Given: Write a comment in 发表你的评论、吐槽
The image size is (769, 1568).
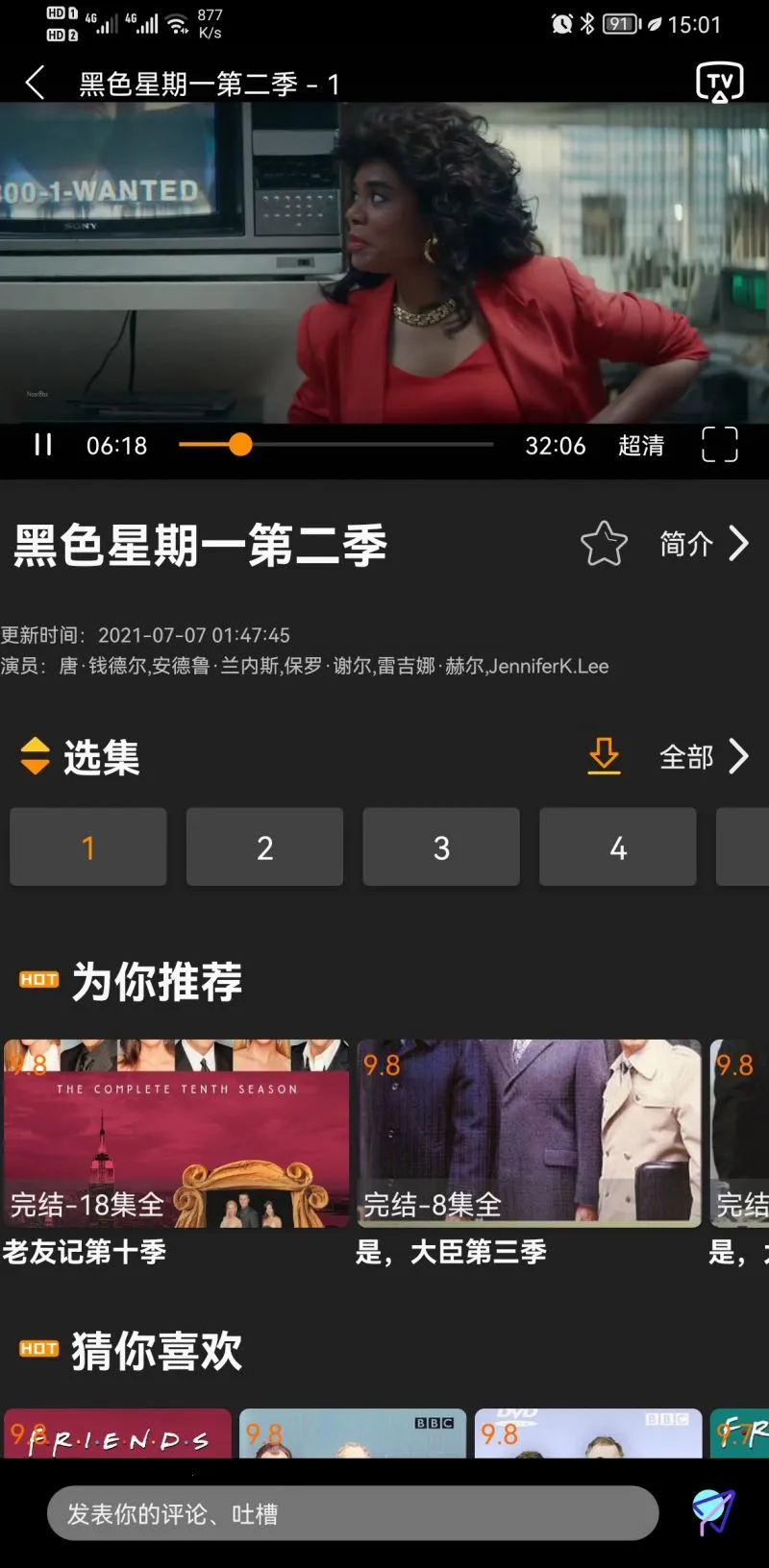Looking at the screenshot, I should pyautogui.click(x=352, y=1514).
